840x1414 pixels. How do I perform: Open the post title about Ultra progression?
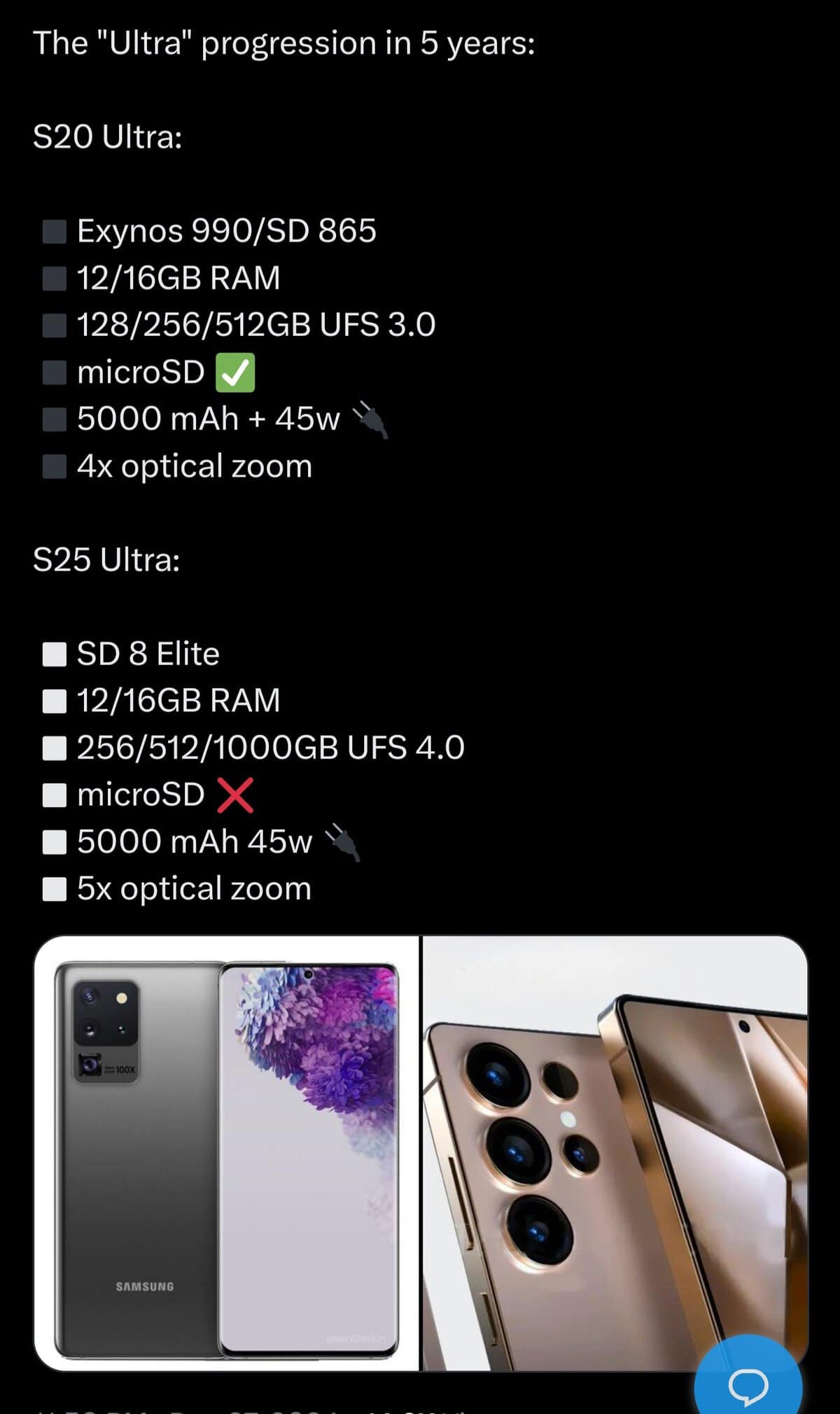pyautogui.click(x=283, y=43)
